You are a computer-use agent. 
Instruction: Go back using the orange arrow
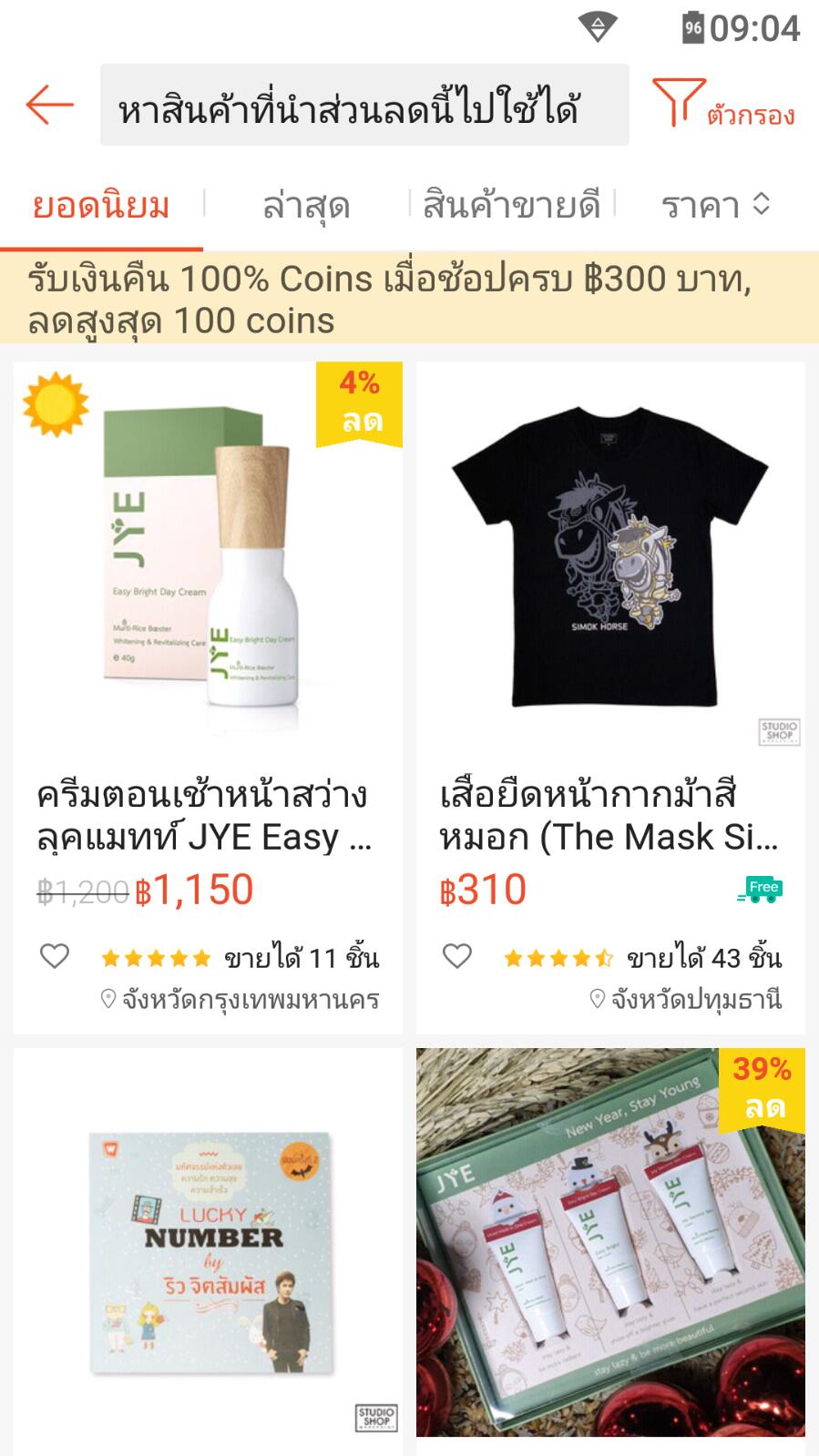click(50, 105)
